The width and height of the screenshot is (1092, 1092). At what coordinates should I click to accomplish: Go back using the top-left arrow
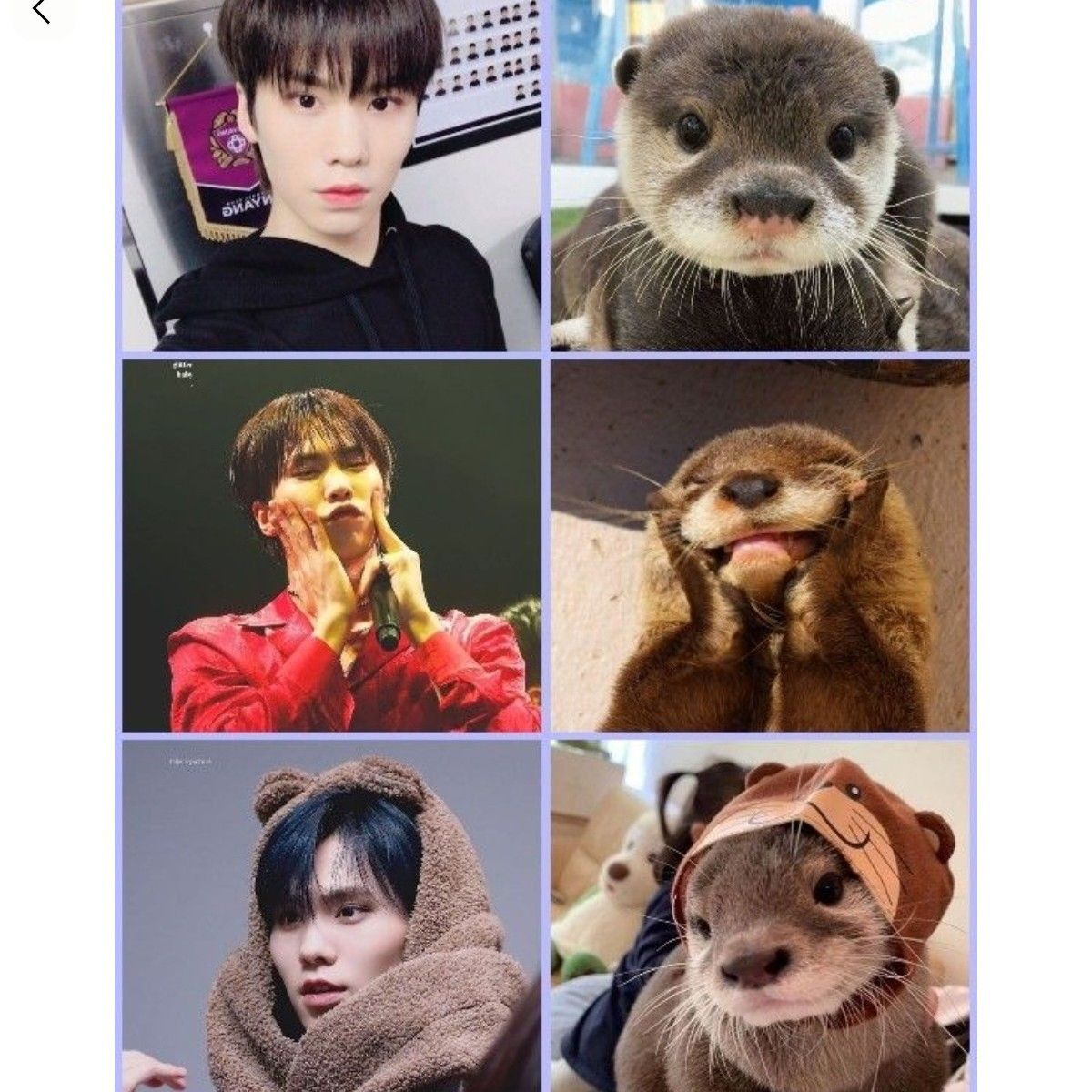(40, 12)
